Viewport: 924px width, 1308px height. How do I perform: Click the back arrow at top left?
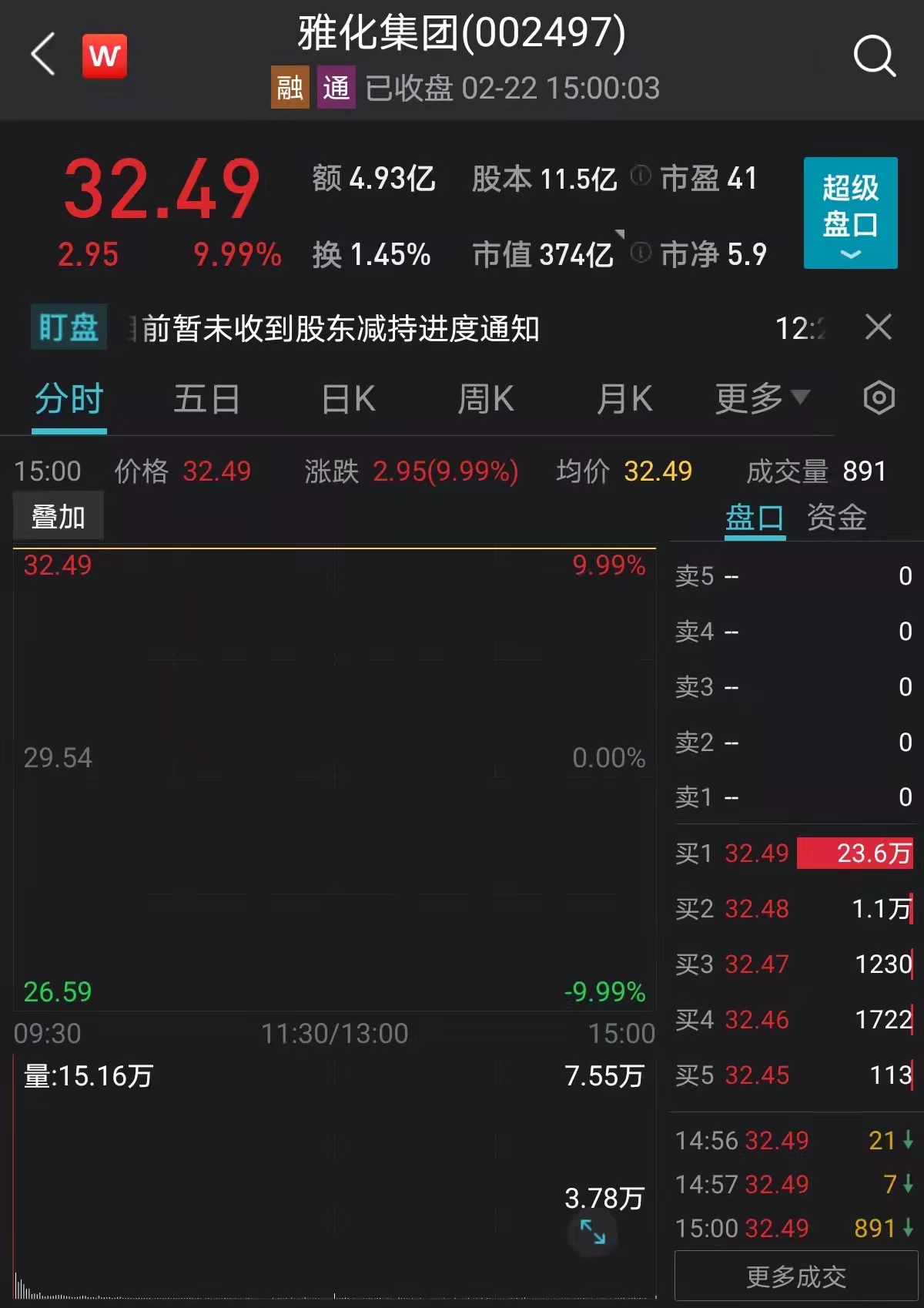(42, 55)
